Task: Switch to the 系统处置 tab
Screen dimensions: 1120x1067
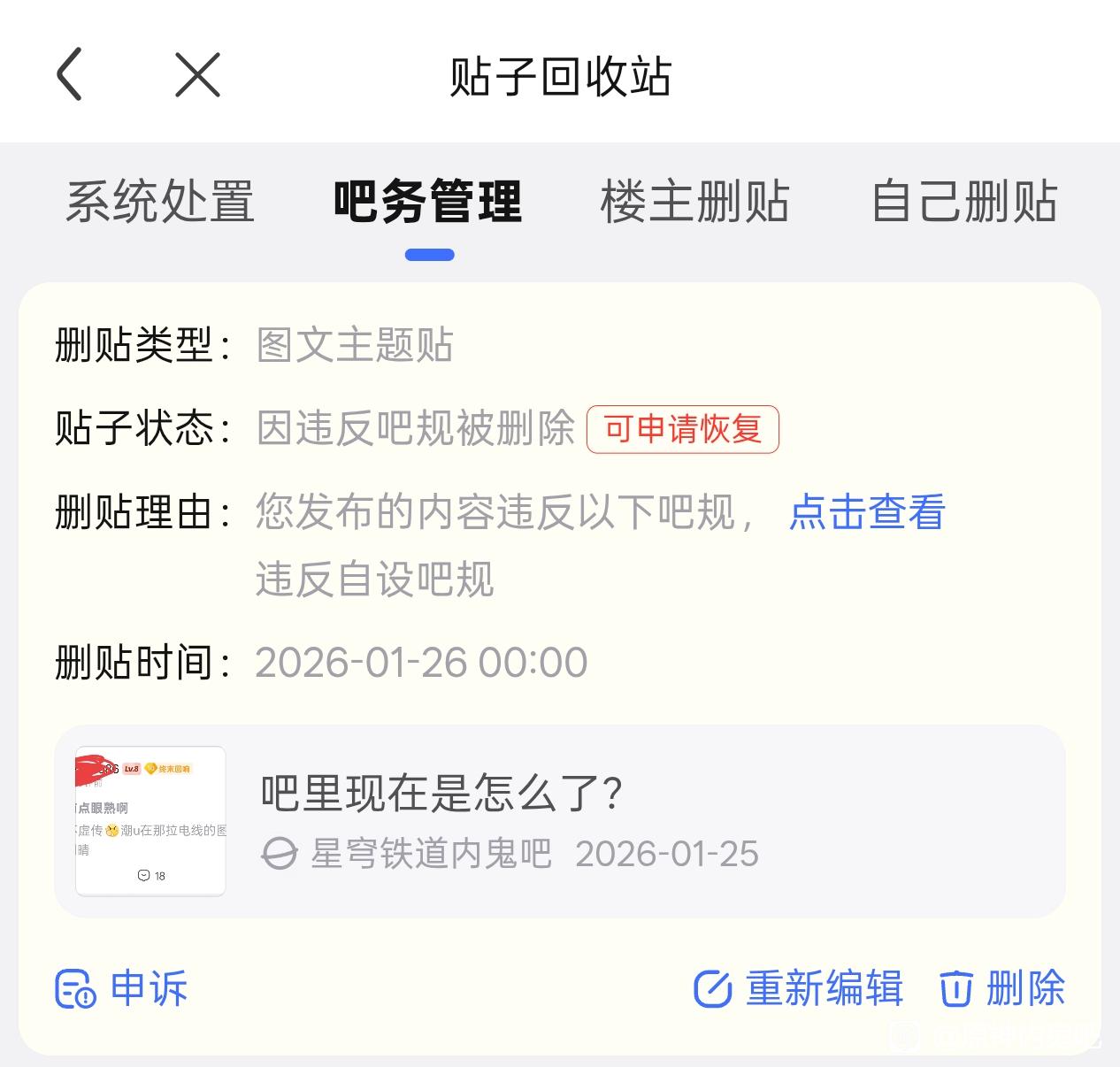Action: 160,202
